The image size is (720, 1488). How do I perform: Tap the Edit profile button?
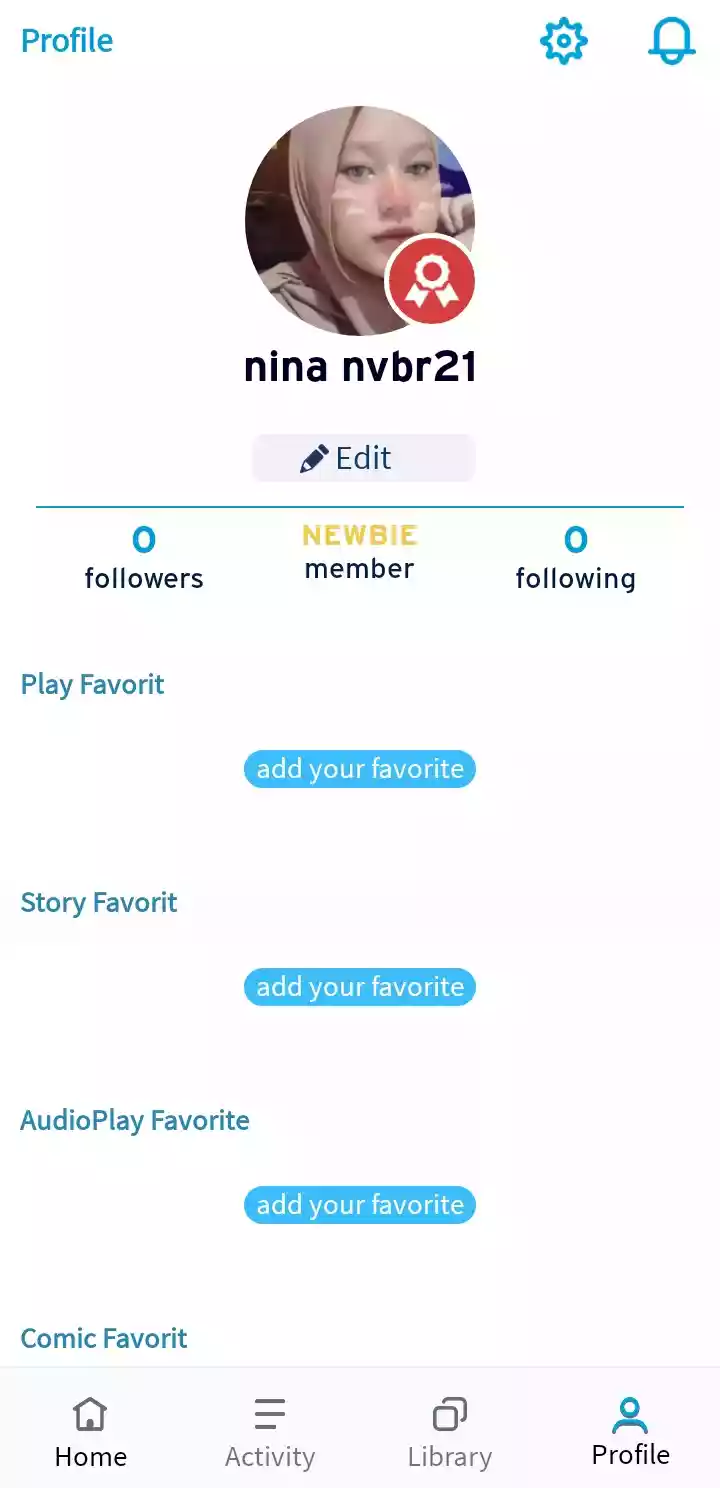[363, 458]
